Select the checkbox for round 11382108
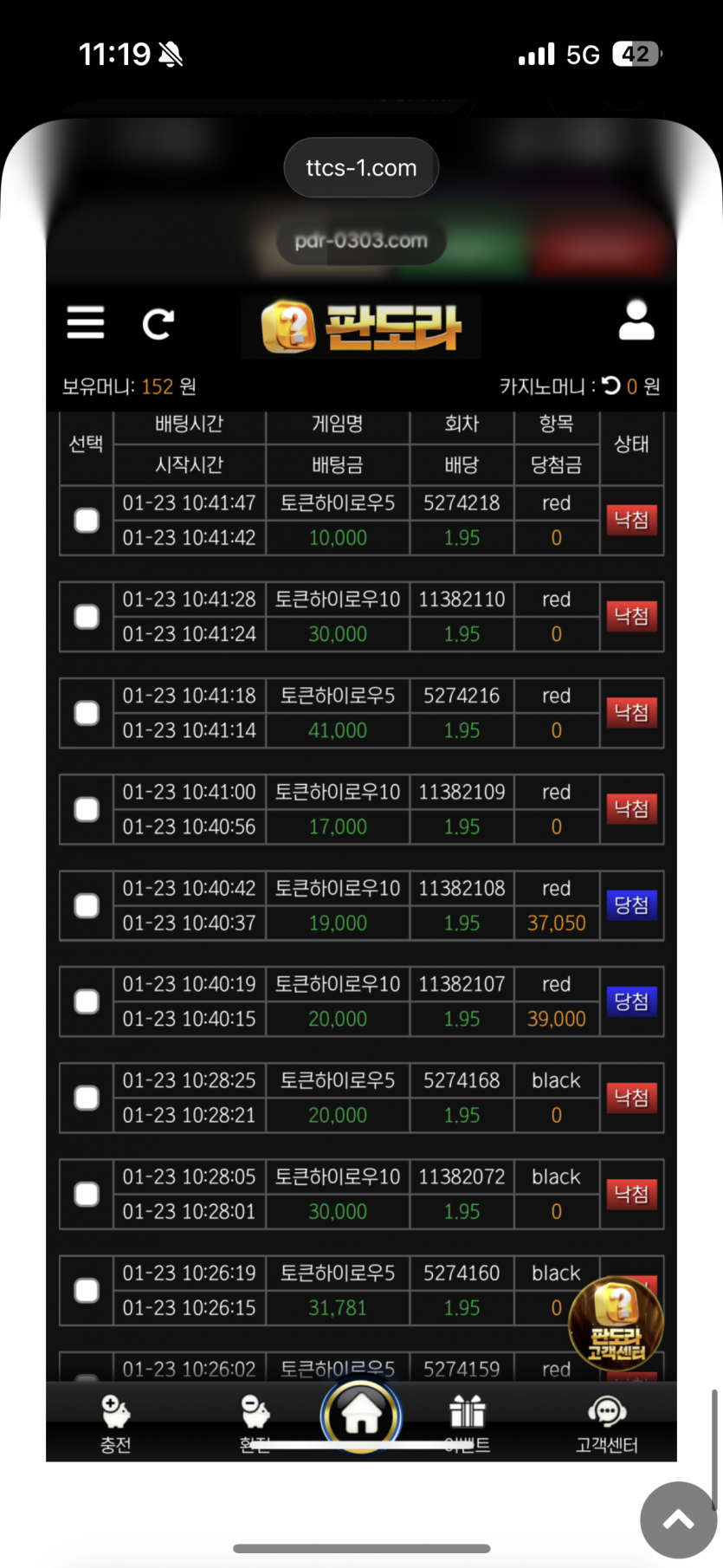Image resolution: width=723 pixels, height=1568 pixels. tap(87, 905)
